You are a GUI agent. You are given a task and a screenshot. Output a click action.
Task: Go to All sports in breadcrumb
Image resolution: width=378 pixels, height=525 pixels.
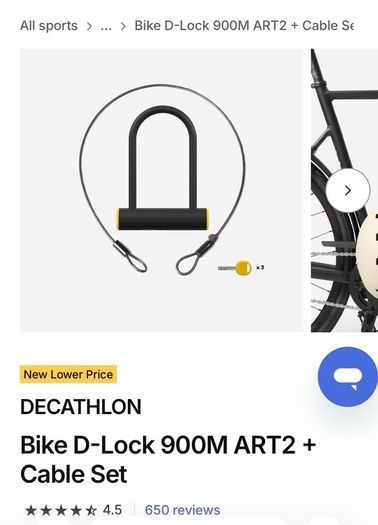pos(49,26)
